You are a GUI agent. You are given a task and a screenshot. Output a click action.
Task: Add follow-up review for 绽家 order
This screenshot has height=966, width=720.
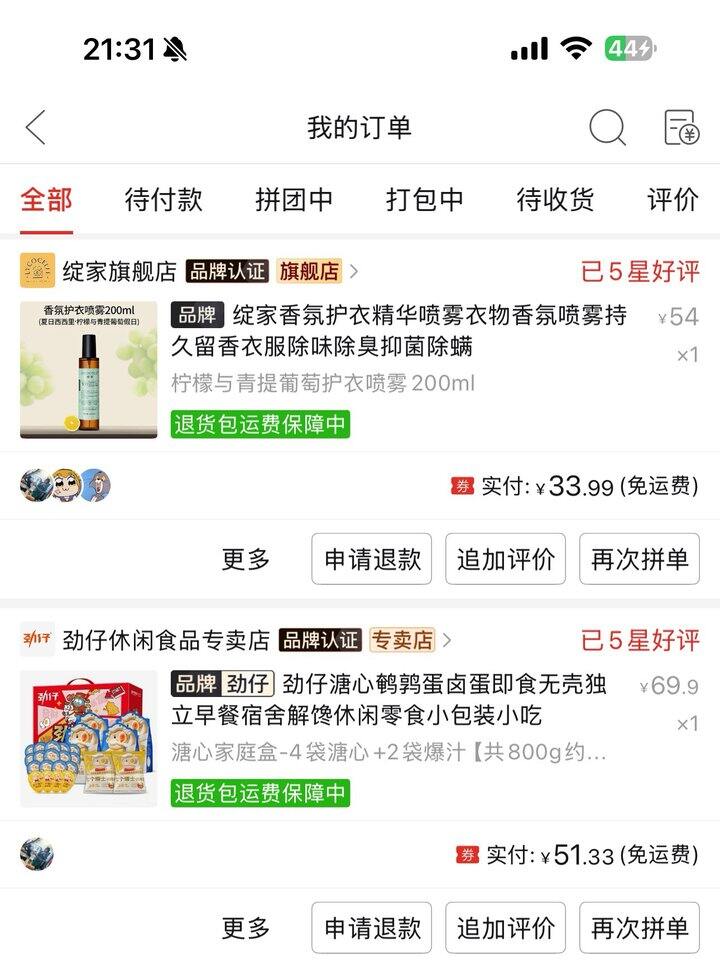click(505, 559)
